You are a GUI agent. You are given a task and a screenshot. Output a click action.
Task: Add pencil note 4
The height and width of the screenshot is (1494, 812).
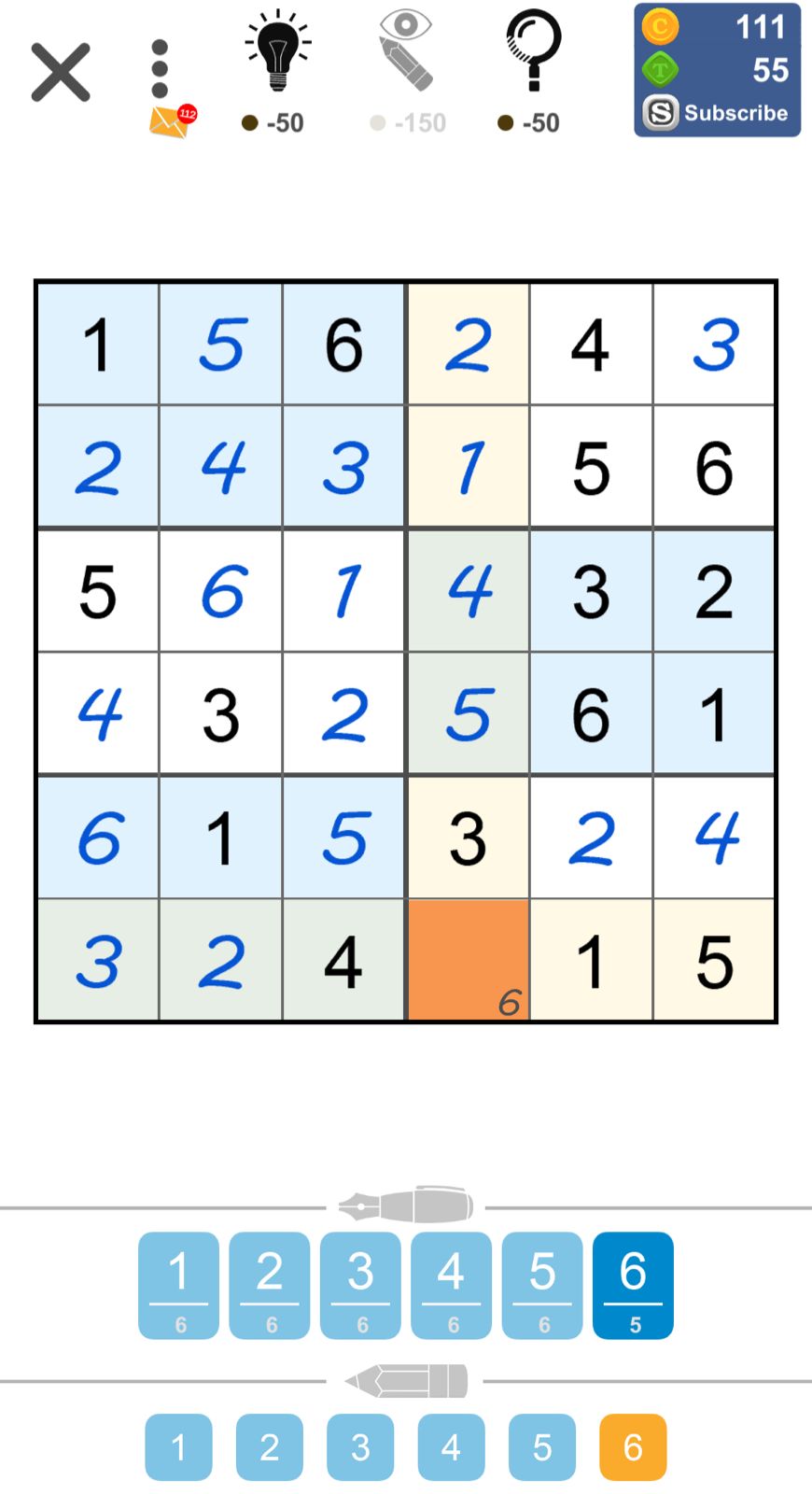click(451, 1447)
